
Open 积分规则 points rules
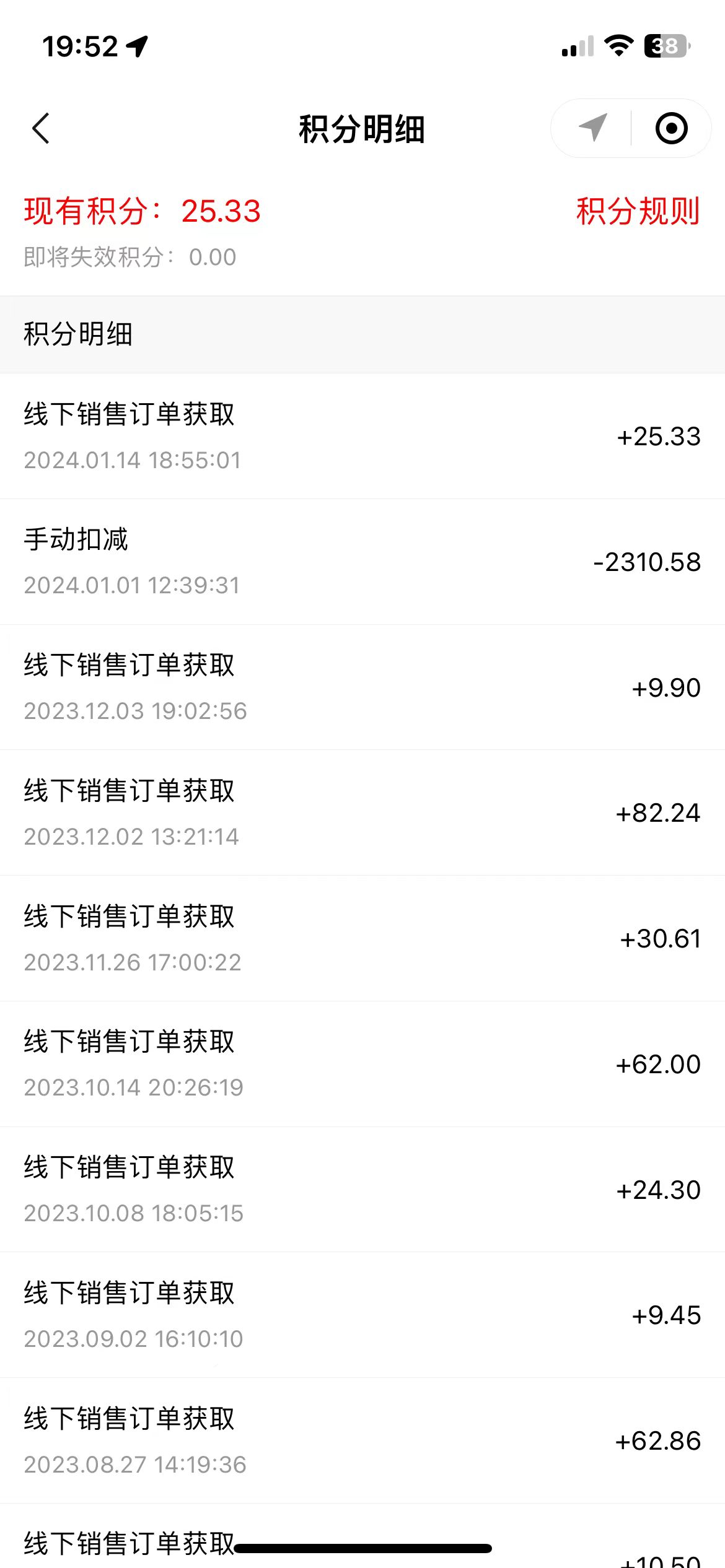click(638, 211)
